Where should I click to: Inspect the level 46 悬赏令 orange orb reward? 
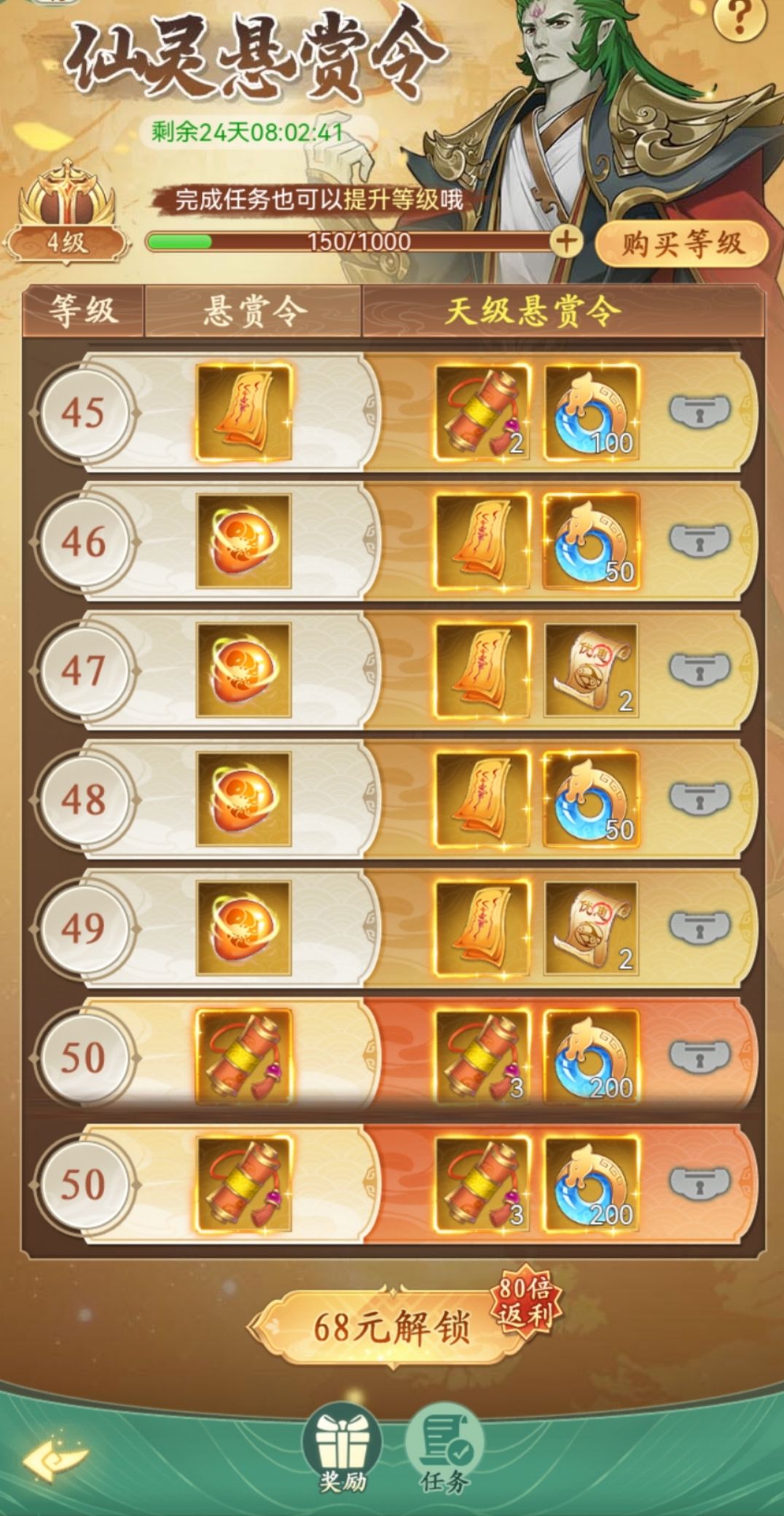(244, 542)
